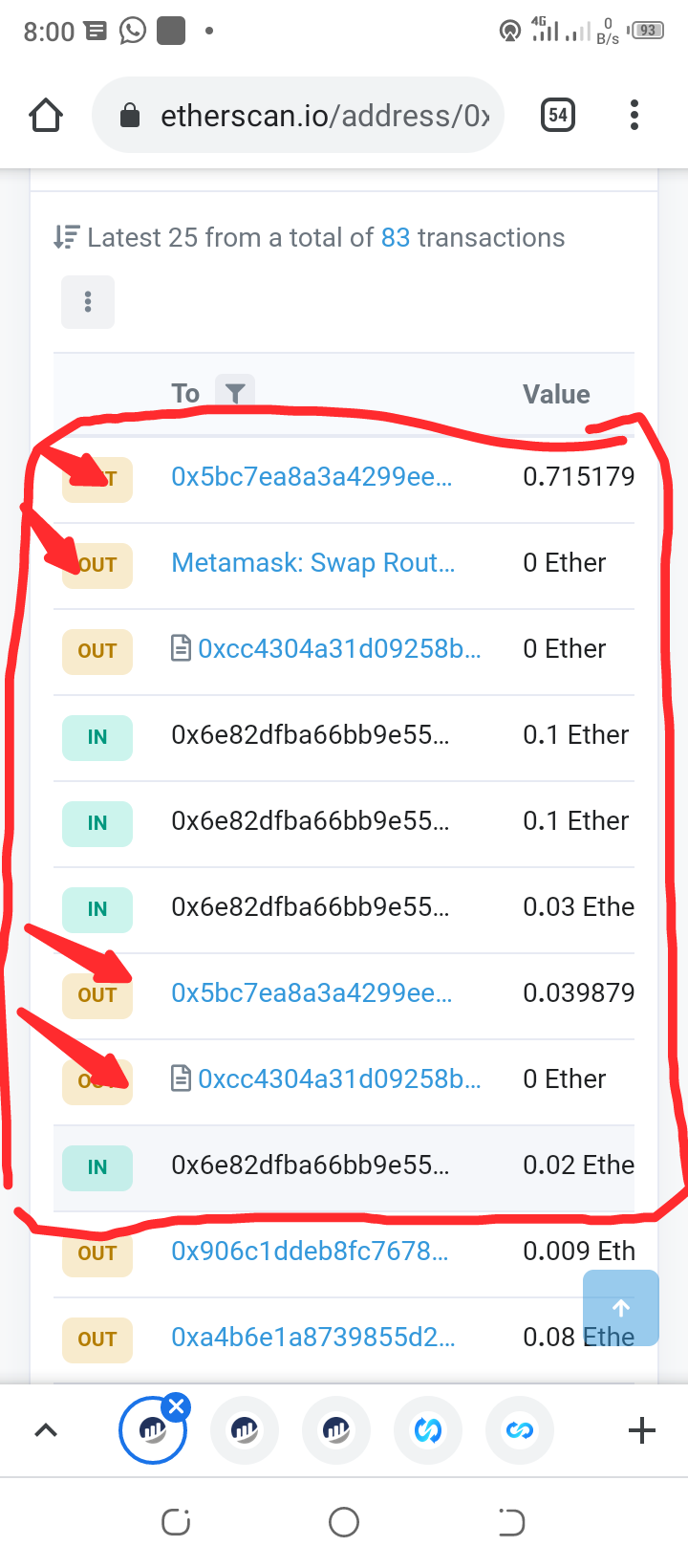Close the active tab in the tab strip
This screenshot has height=1568, width=688.
coord(176,1406)
